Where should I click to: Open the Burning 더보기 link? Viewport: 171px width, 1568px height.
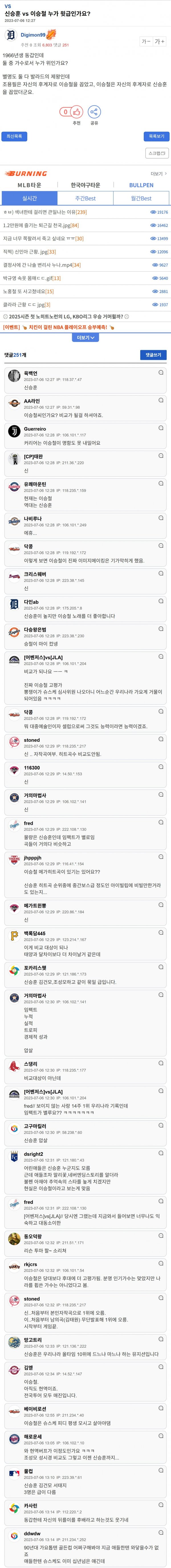pyautogui.click(x=158, y=174)
